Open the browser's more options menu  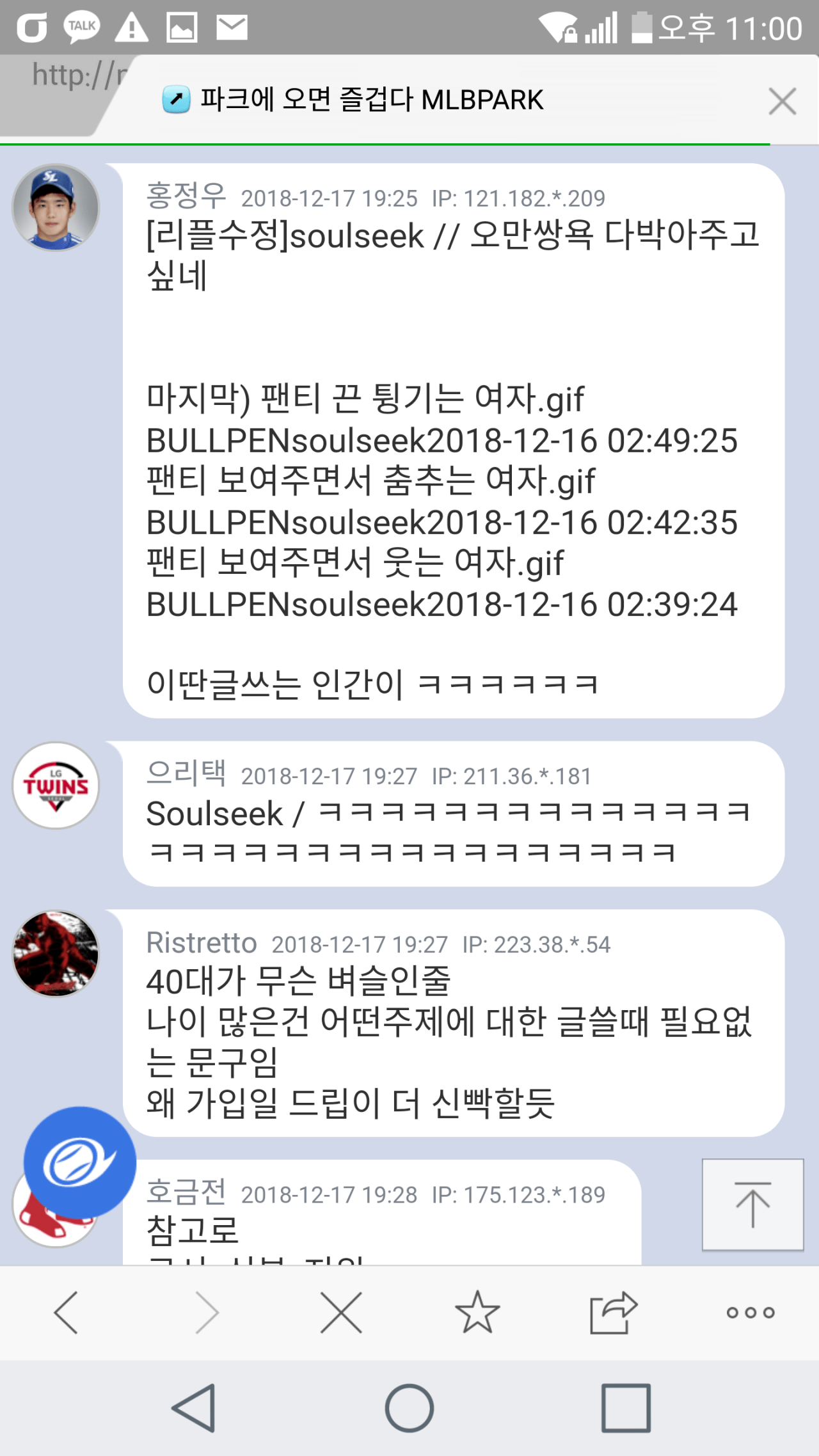click(750, 1313)
